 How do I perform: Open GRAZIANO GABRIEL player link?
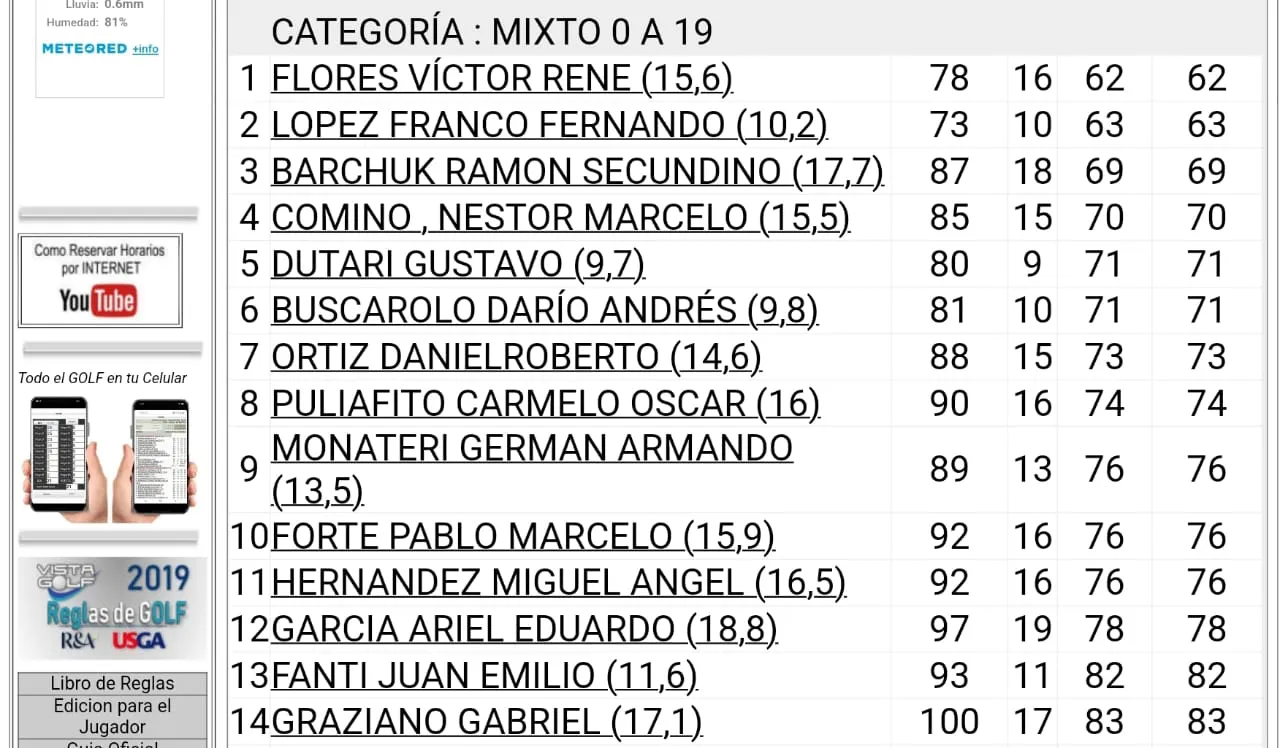point(486,721)
